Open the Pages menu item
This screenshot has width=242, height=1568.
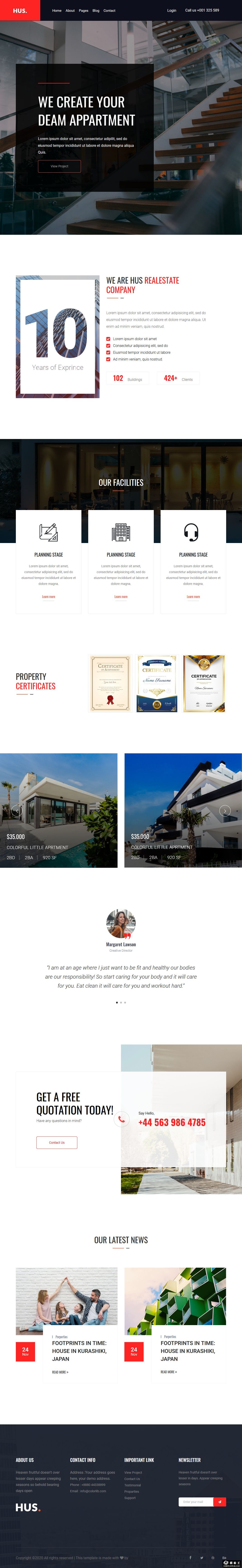(x=83, y=10)
